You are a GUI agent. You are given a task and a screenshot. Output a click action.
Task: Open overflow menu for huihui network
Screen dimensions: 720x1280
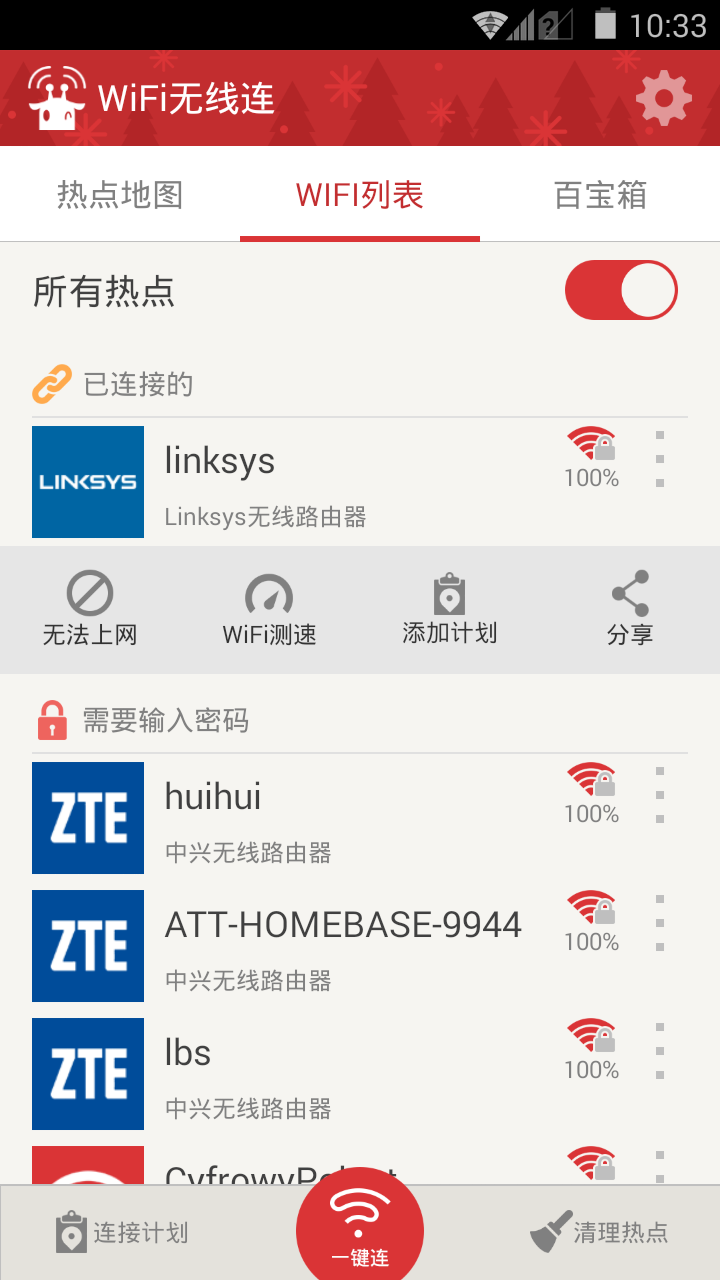click(x=658, y=795)
